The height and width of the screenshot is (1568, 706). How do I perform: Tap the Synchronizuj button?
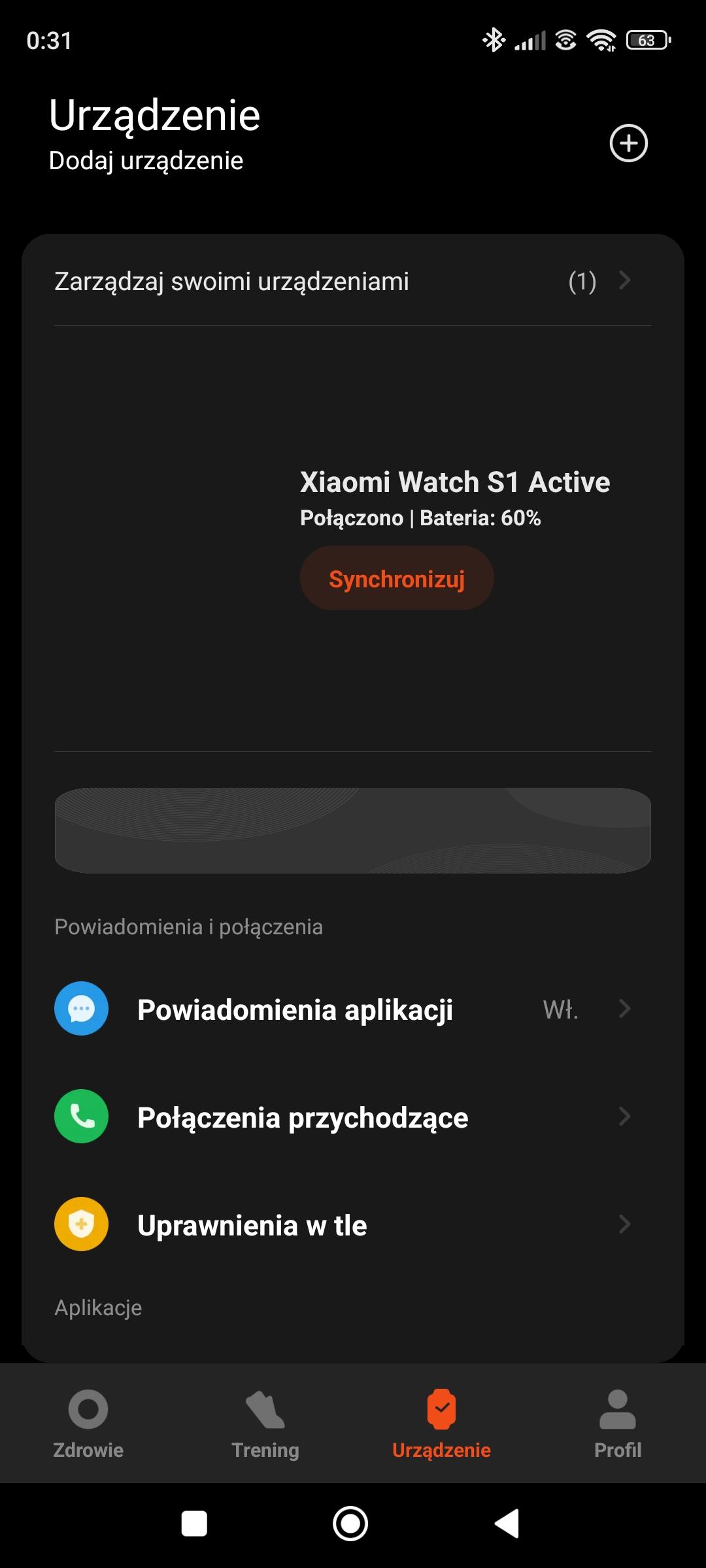[397, 579]
